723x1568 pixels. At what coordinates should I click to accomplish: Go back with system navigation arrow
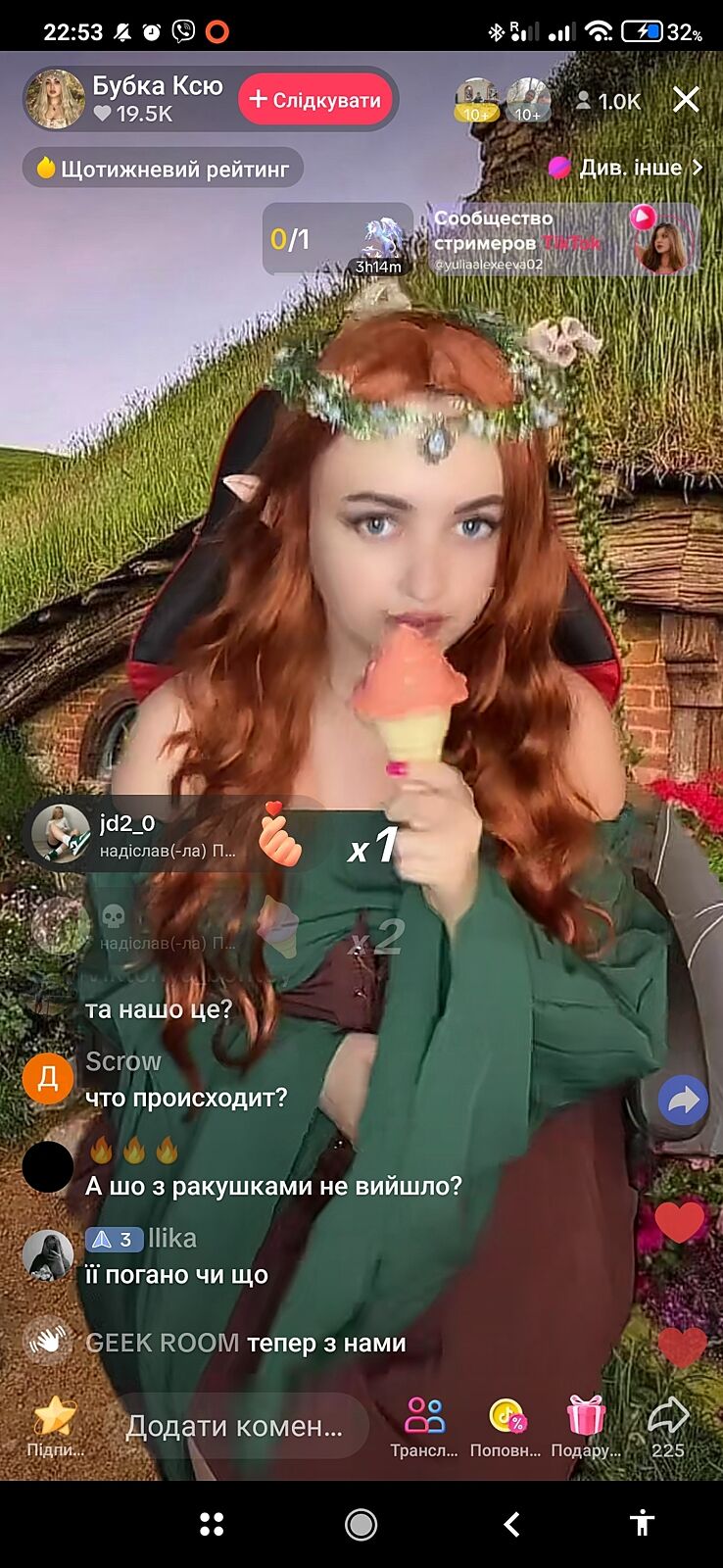click(511, 1524)
